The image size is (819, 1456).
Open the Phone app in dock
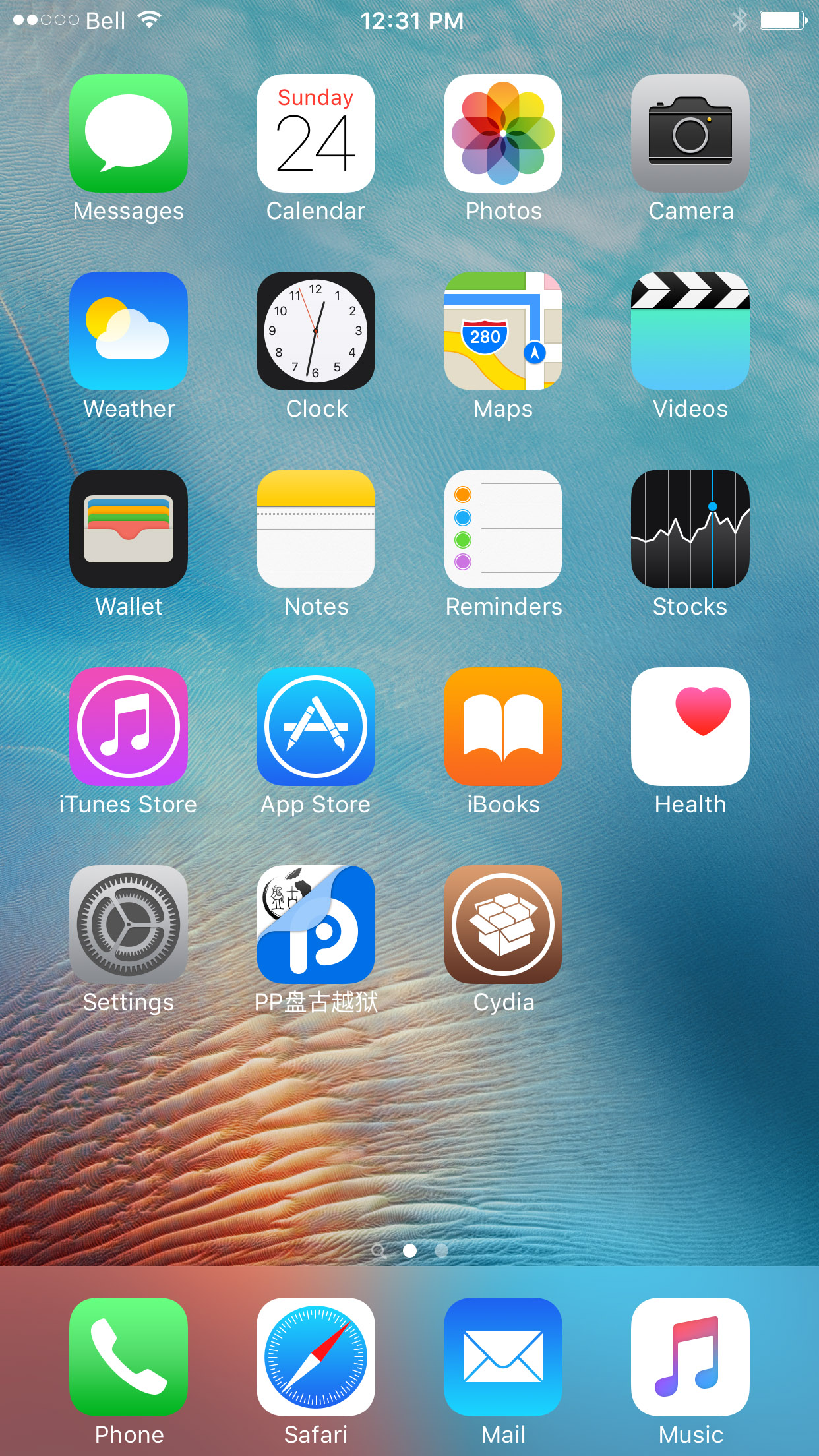(129, 1357)
